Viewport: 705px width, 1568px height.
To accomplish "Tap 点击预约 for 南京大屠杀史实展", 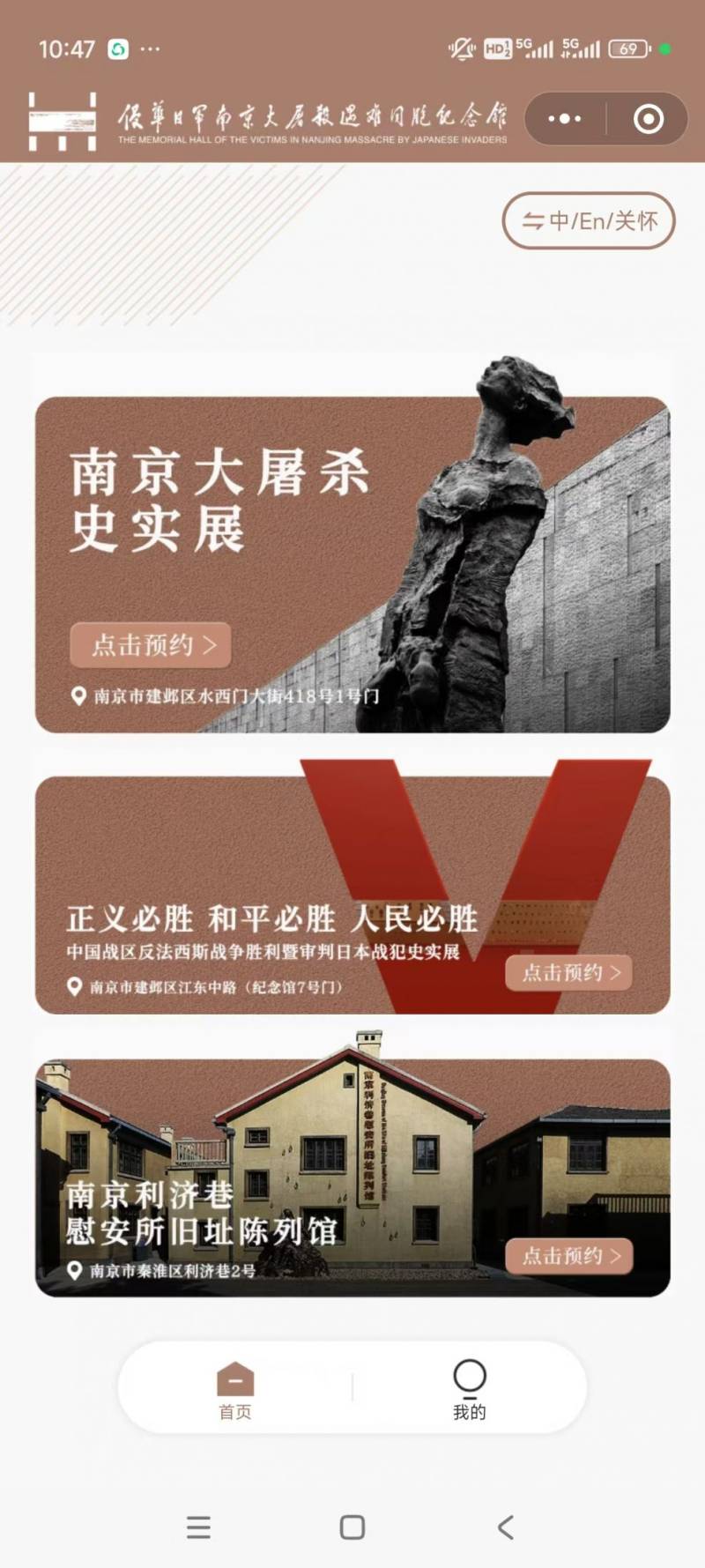I will [x=151, y=645].
